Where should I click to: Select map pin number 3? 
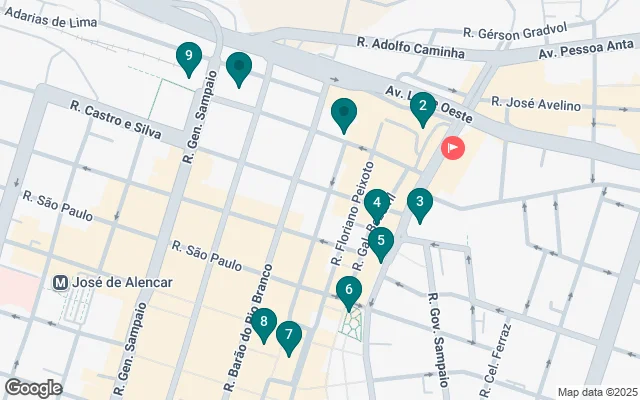420,203
